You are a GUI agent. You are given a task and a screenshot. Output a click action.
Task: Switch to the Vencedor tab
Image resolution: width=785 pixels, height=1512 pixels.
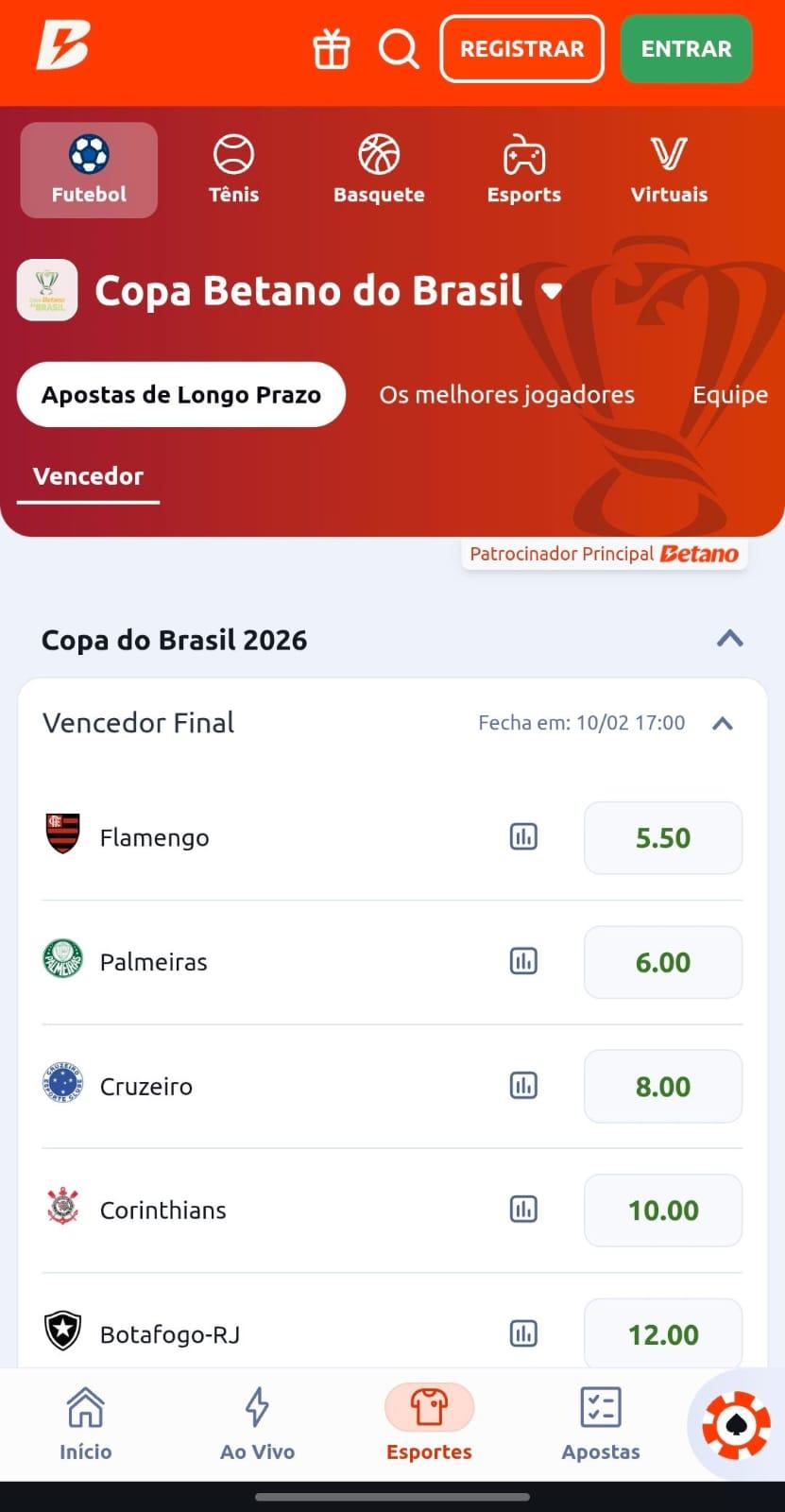pos(88,476)
